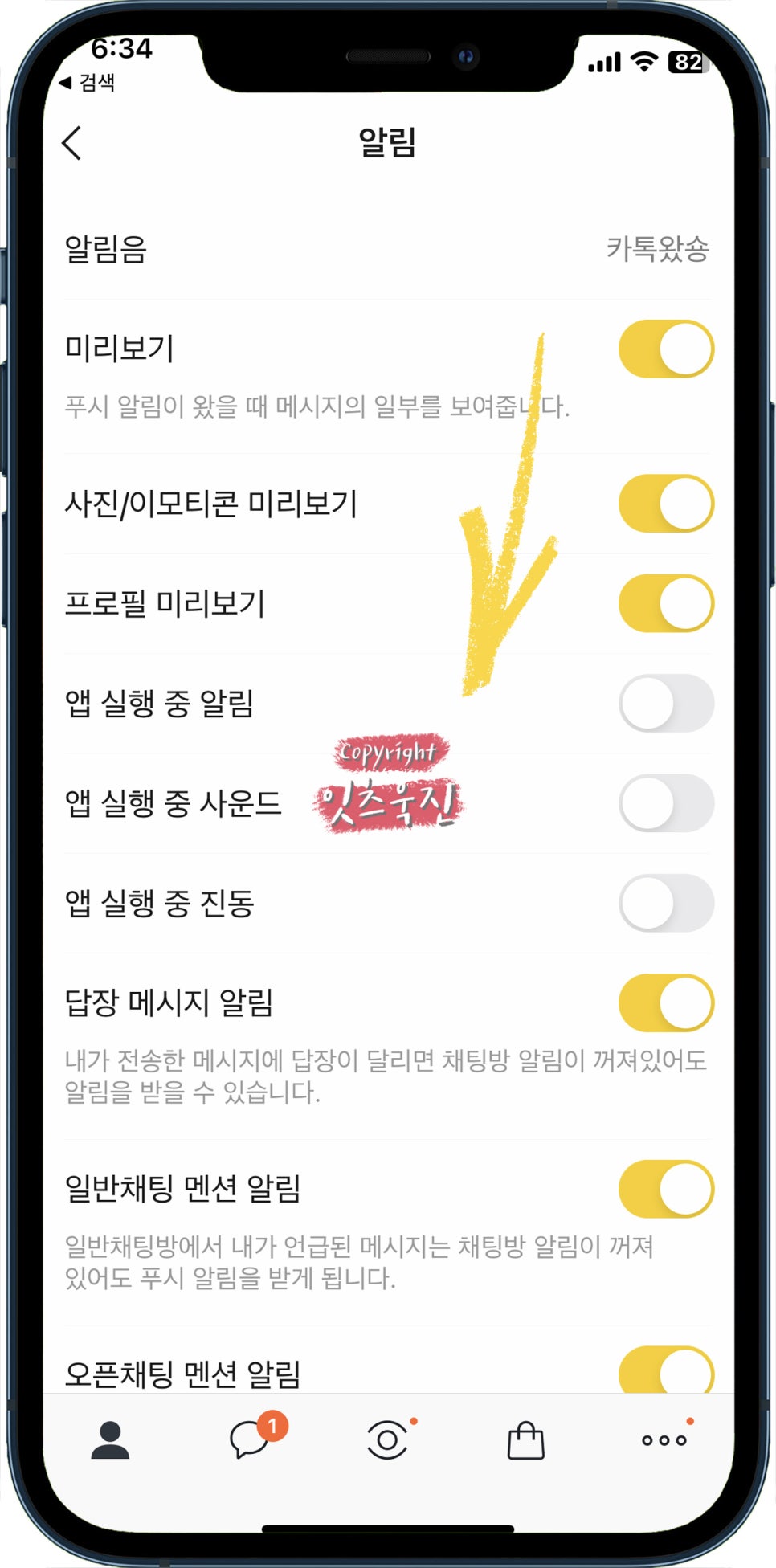Open the 알림음 sound setting
Viewport: 776px width, 1568px height.
pyautogui.click(x=387, y=249)
